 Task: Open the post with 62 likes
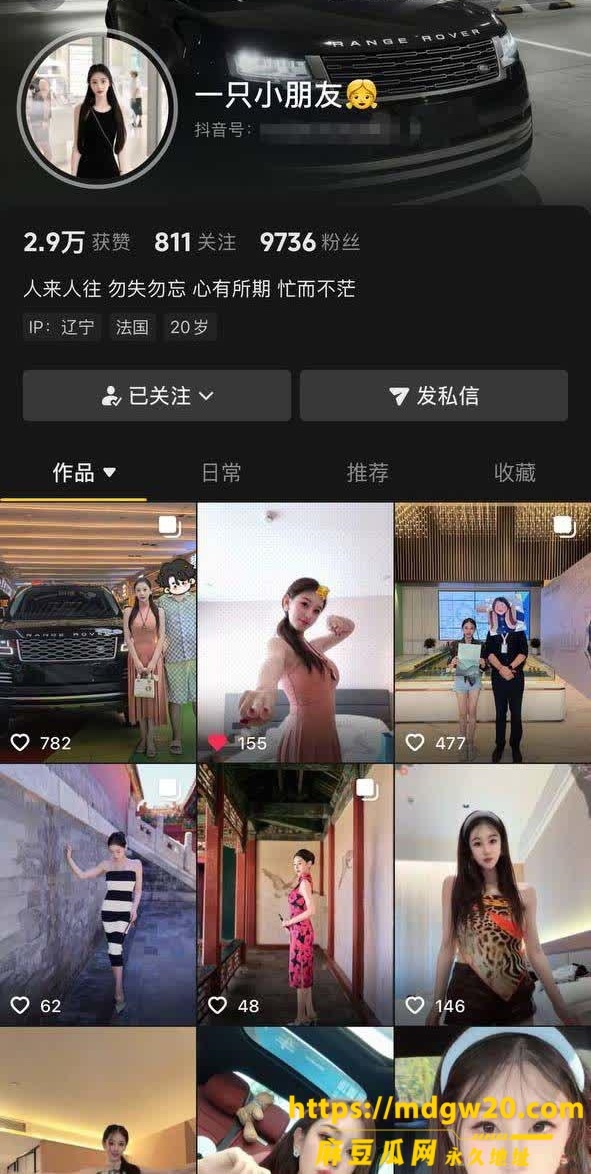(x=97, y=895)
